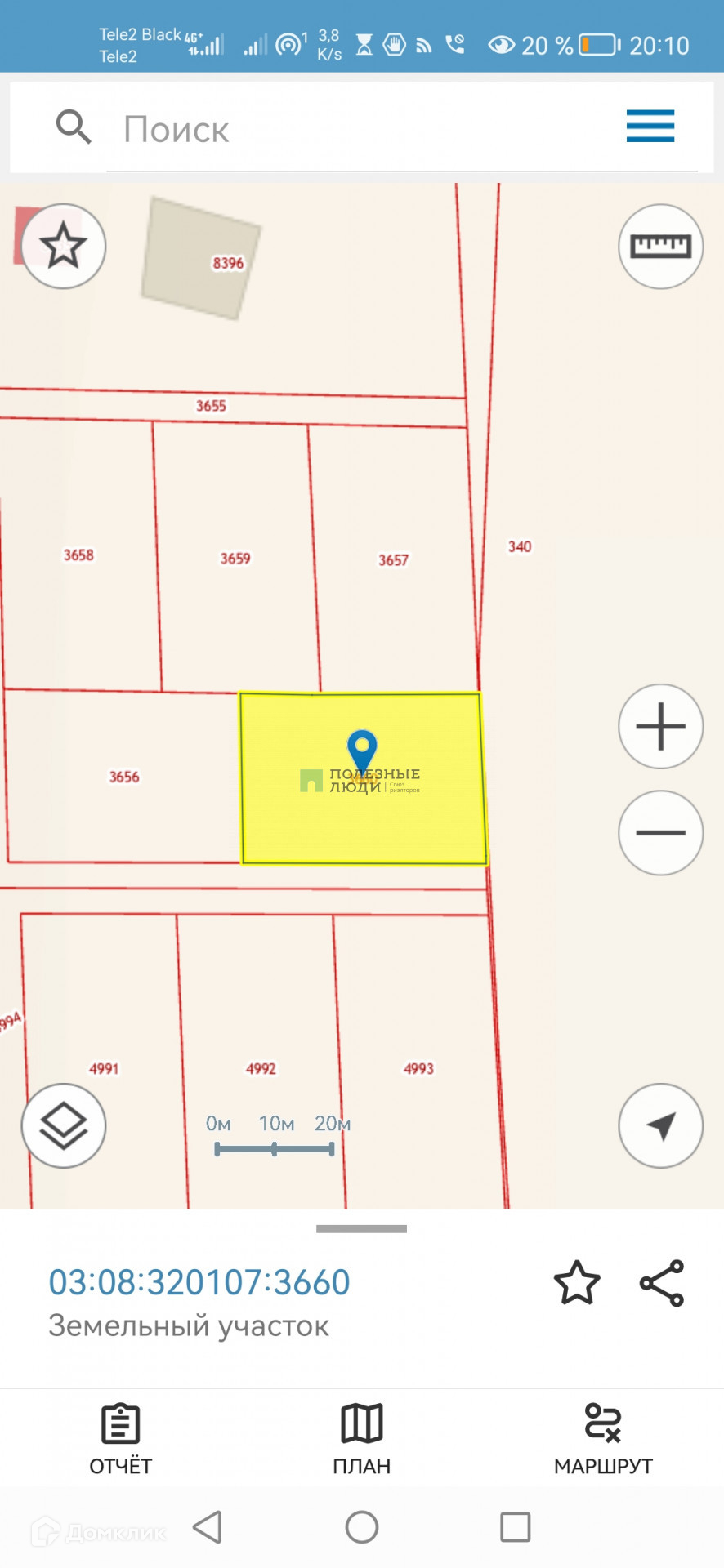Go back using system navigation
The height and width of the screenshot is (1568, 724).
click(208, 1526)
